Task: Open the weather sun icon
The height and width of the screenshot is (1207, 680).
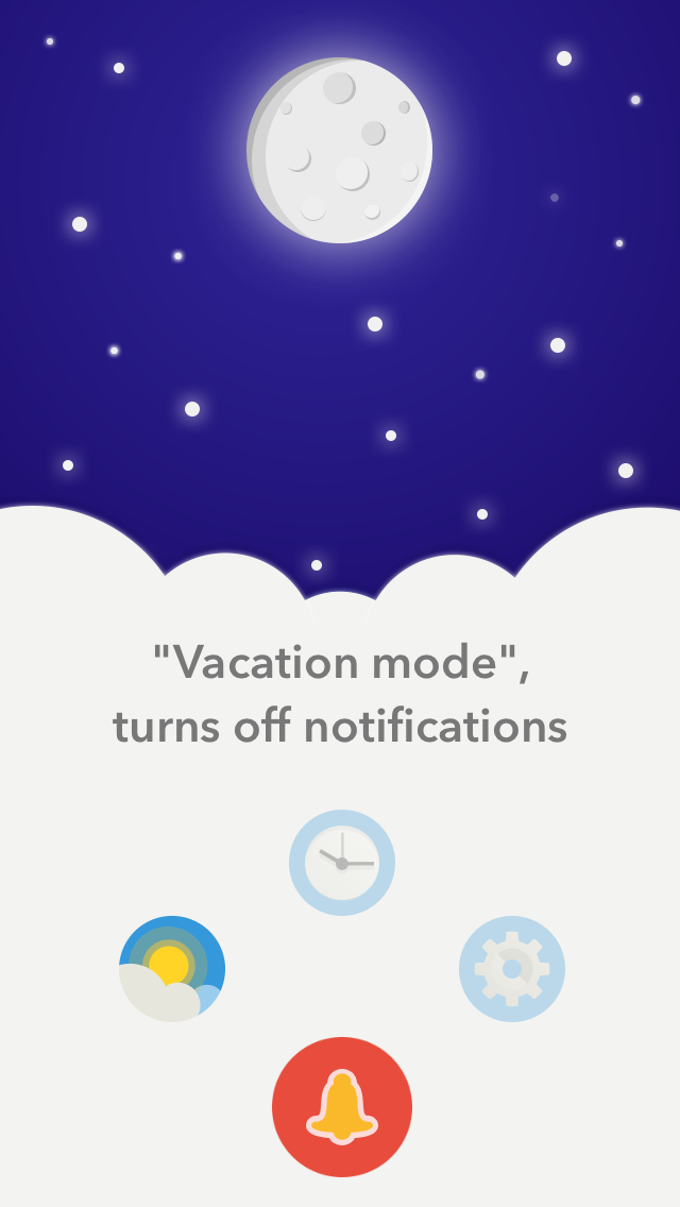Action: point(172,968)
